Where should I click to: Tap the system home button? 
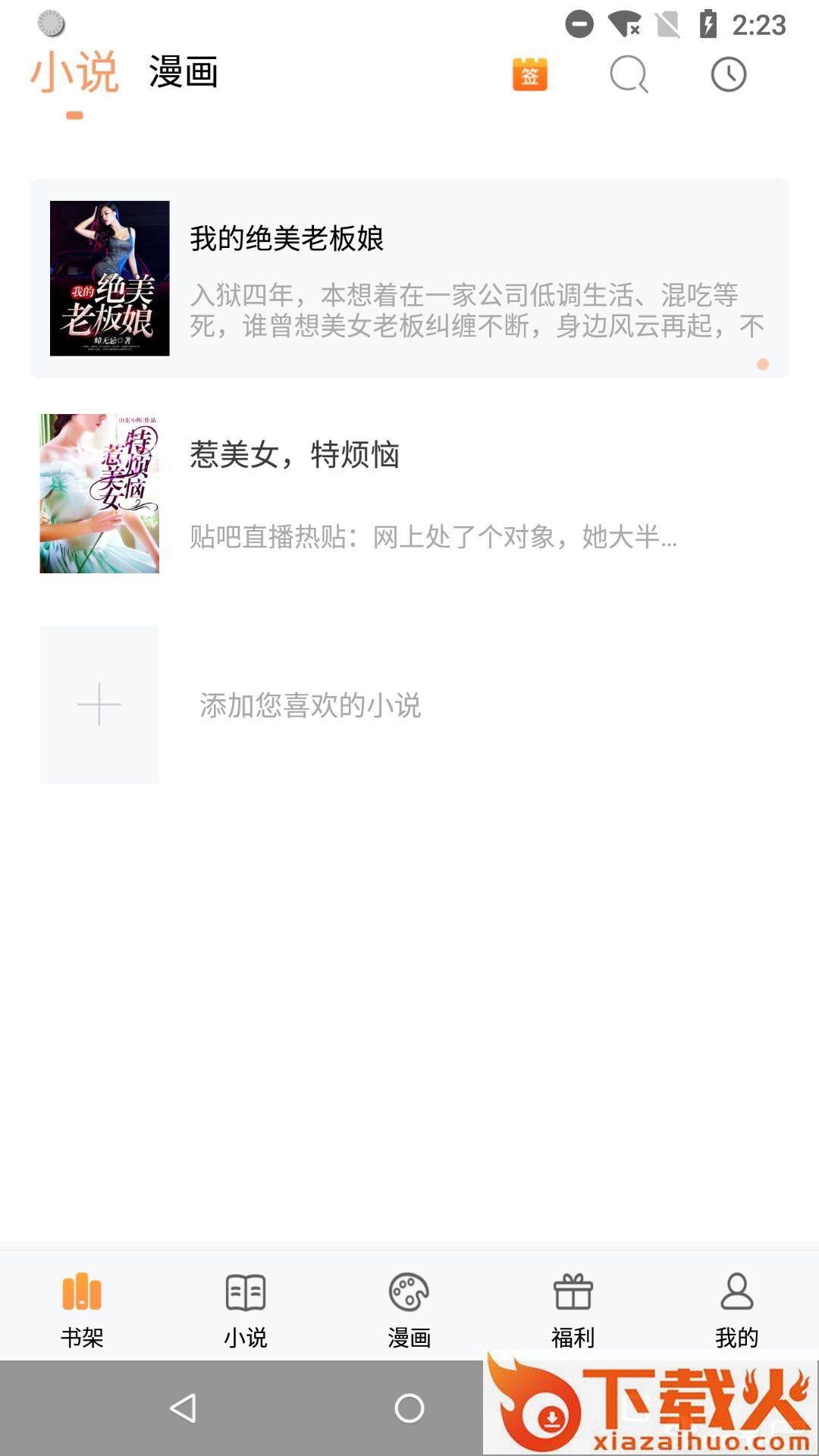click(x=409, y=1408)
